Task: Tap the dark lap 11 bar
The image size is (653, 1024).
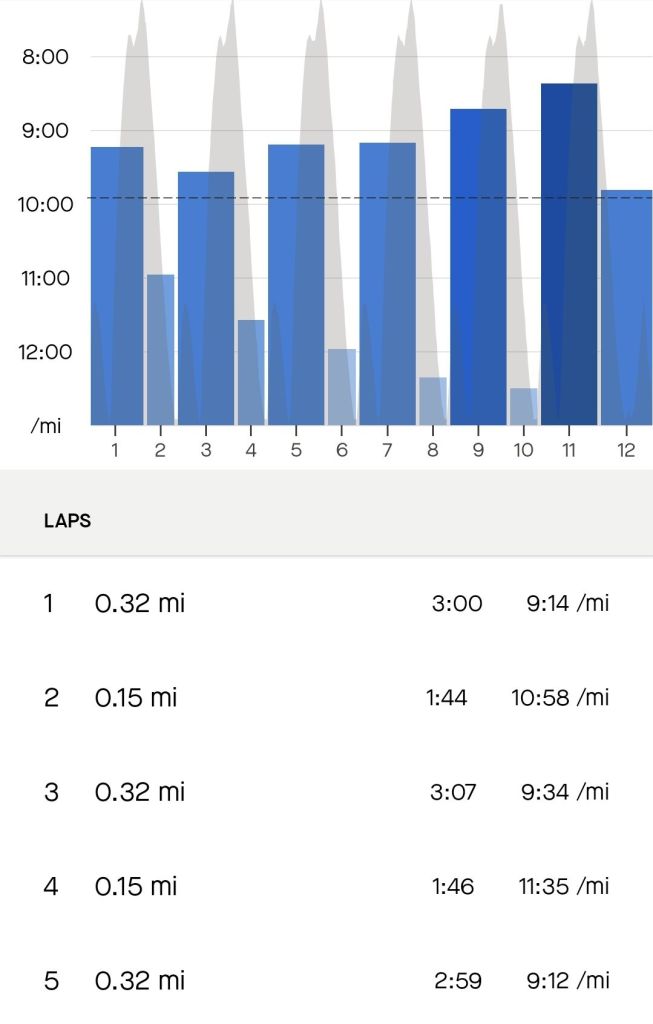Action: (569, 254)
